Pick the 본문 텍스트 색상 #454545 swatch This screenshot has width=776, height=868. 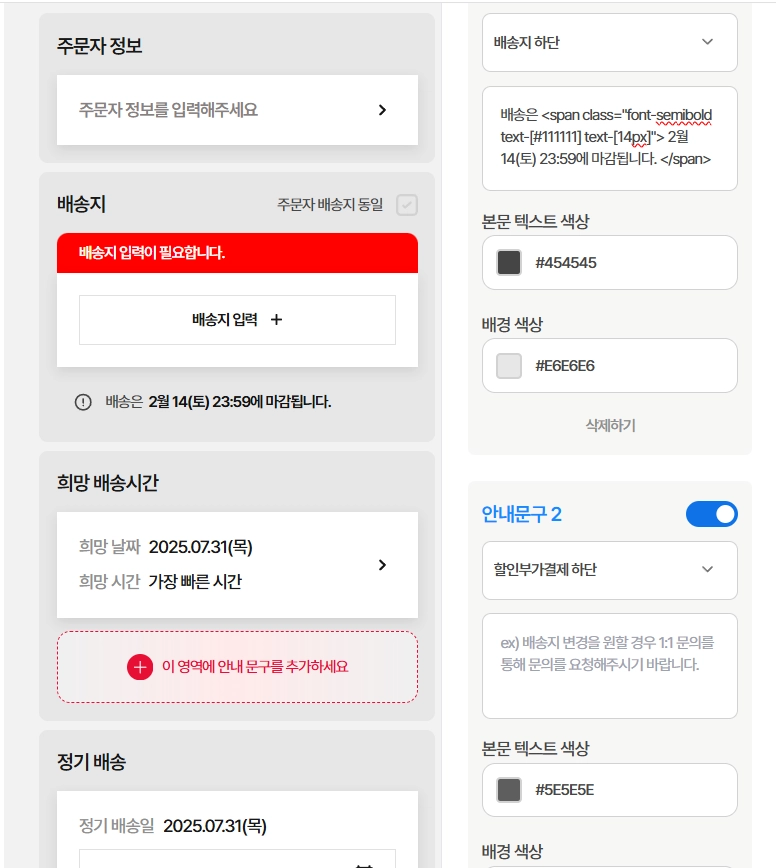(509, 262)
